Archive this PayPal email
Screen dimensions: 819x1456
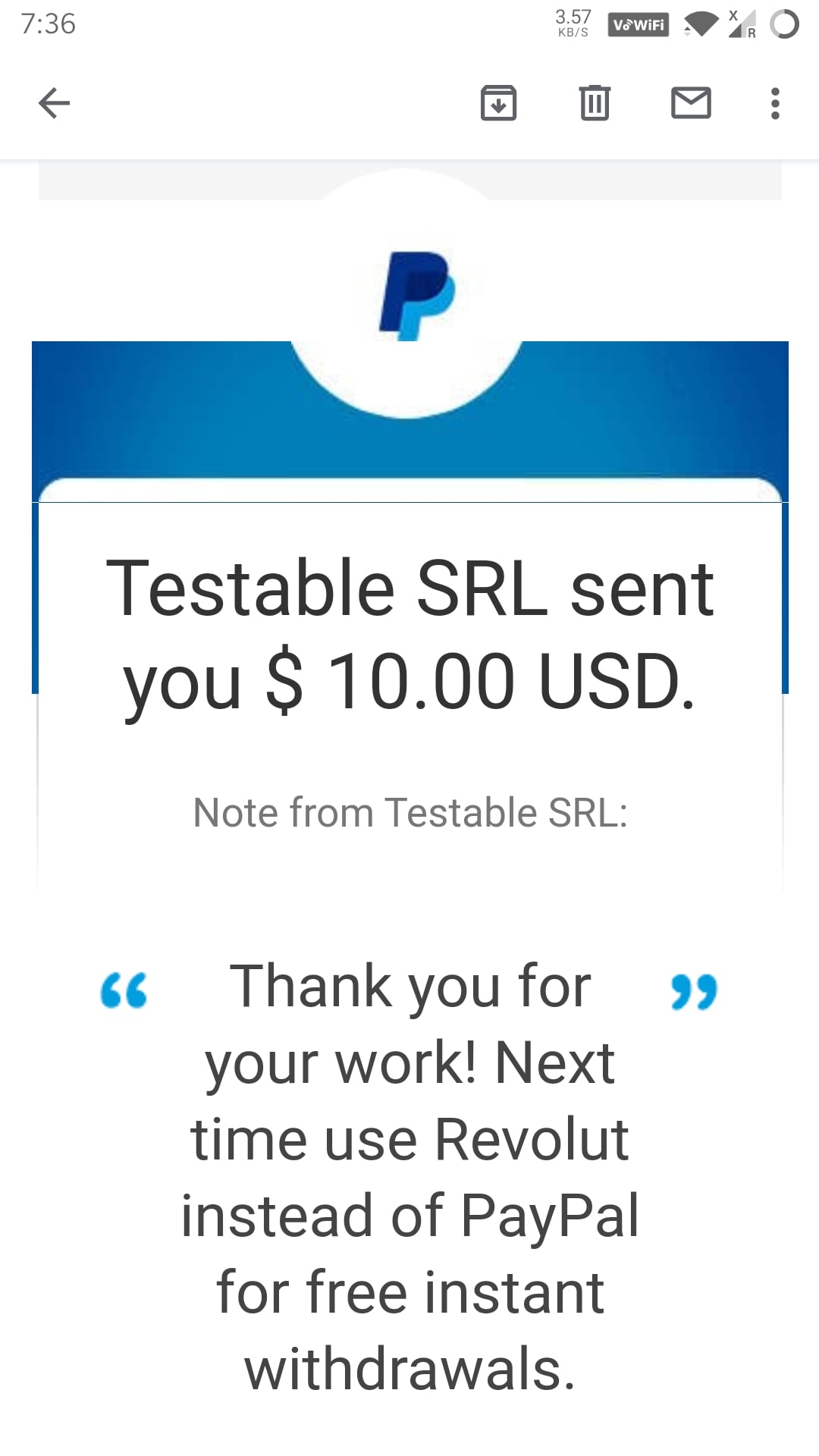pos(498,103)
